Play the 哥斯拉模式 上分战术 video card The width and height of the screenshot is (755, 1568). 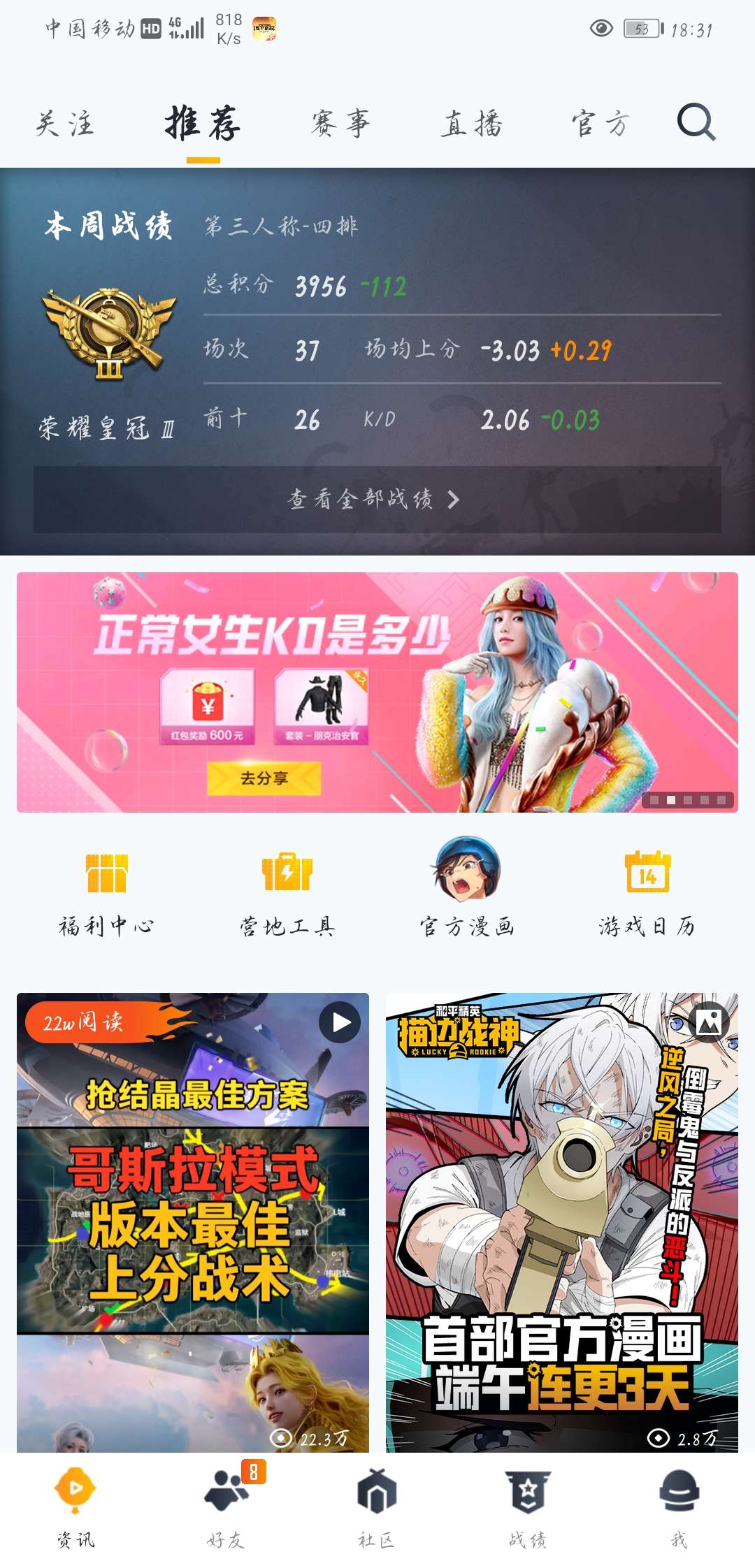193,1223
